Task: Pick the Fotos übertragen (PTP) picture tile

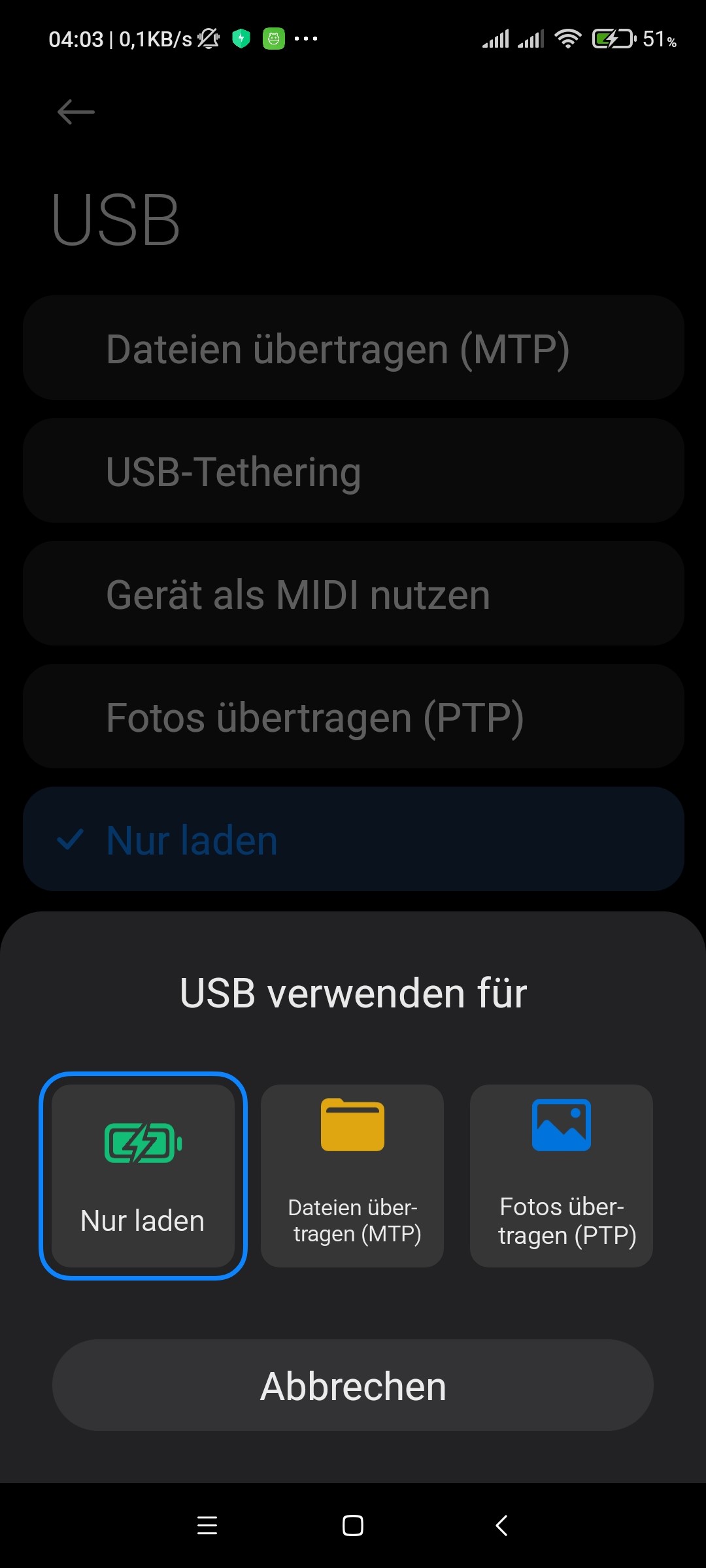Action: (562, 1175)
